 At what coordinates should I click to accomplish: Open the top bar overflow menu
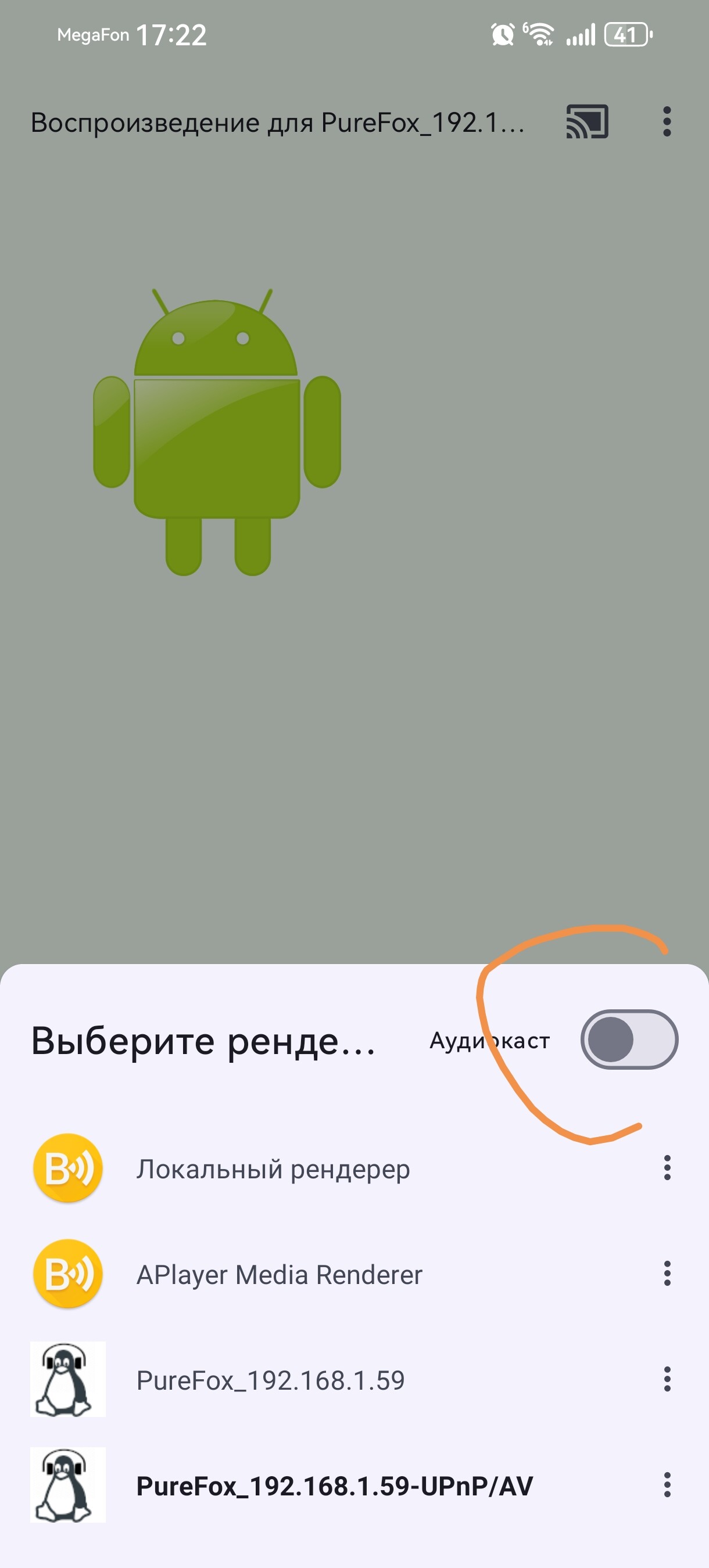coord(667,122)
